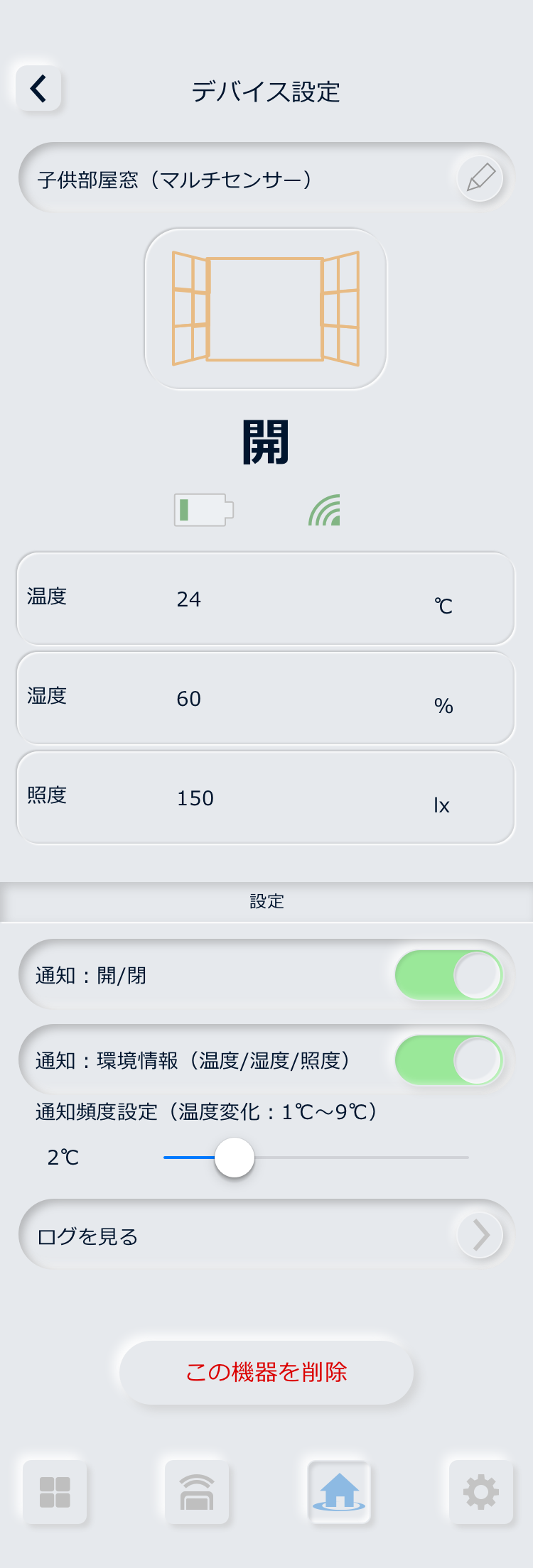Tap この機器を削除 to delete device
533x1568 pixels.
coord(266,1372)
